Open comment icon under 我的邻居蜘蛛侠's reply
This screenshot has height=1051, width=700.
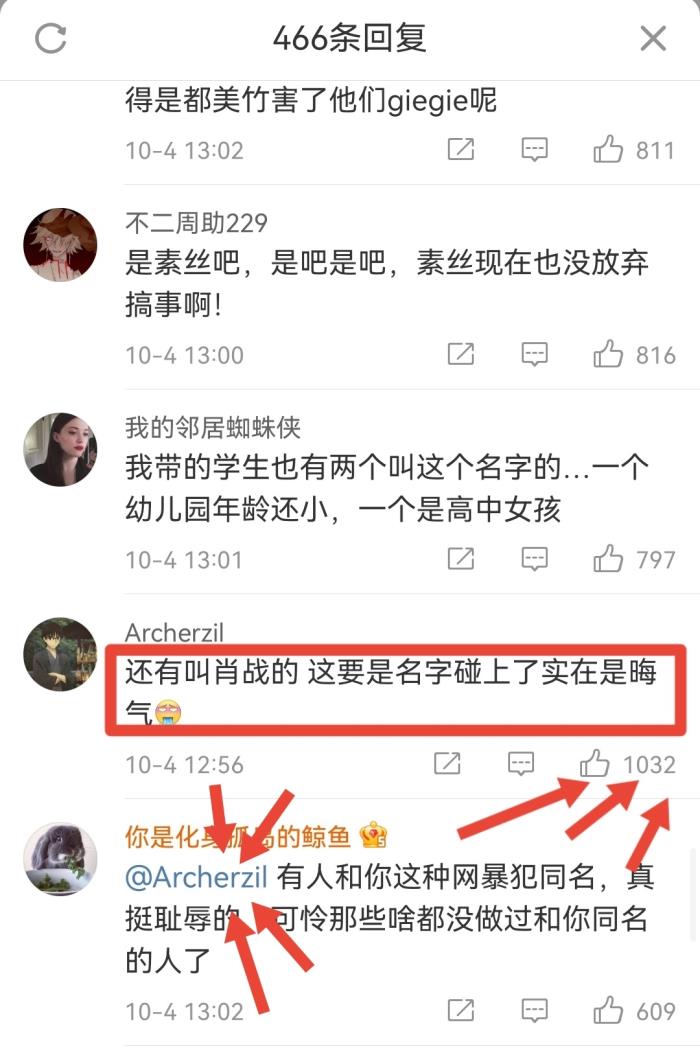535,559
